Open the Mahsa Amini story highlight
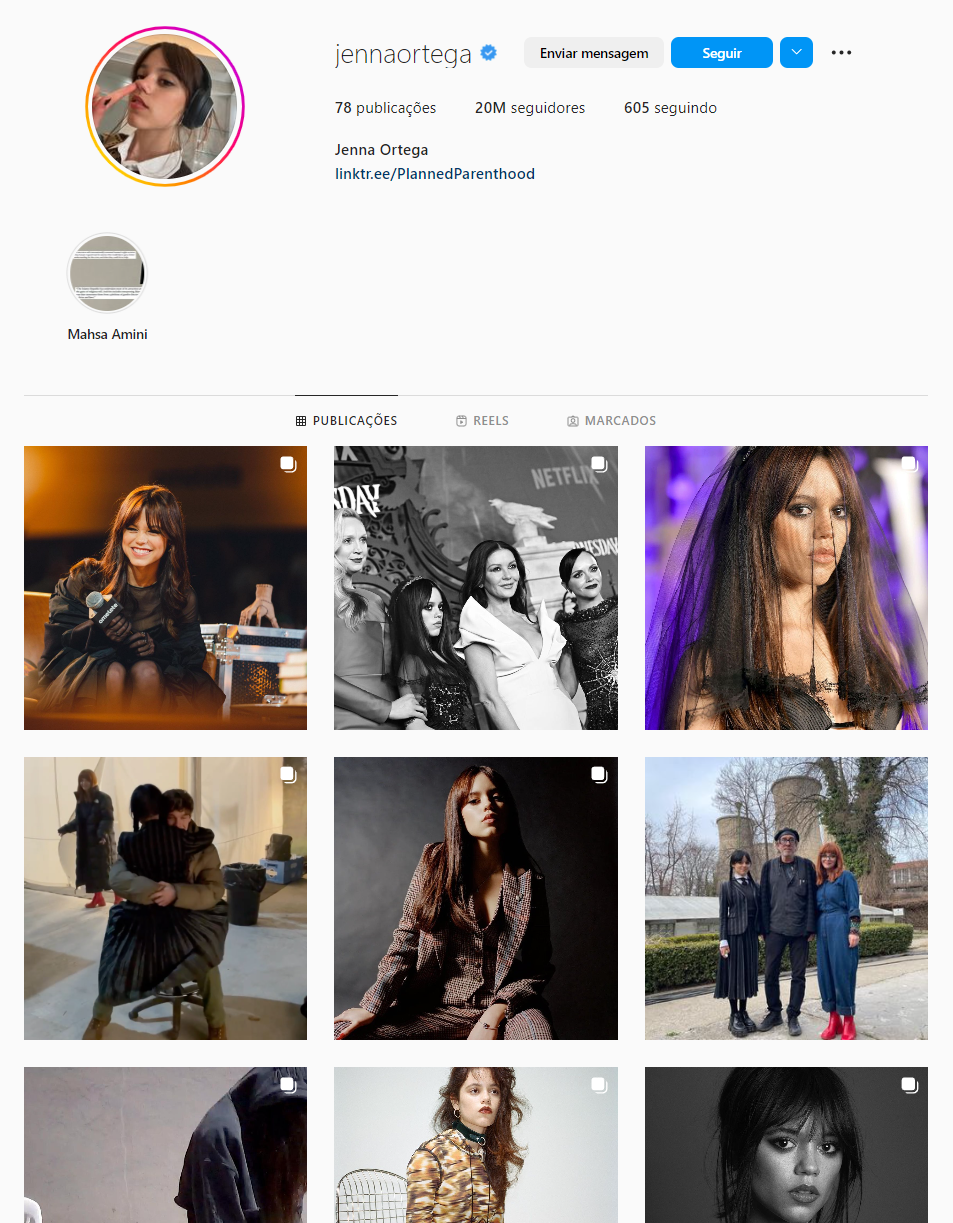The width and height of the screenshot is (953, 1223). point(107,275)
